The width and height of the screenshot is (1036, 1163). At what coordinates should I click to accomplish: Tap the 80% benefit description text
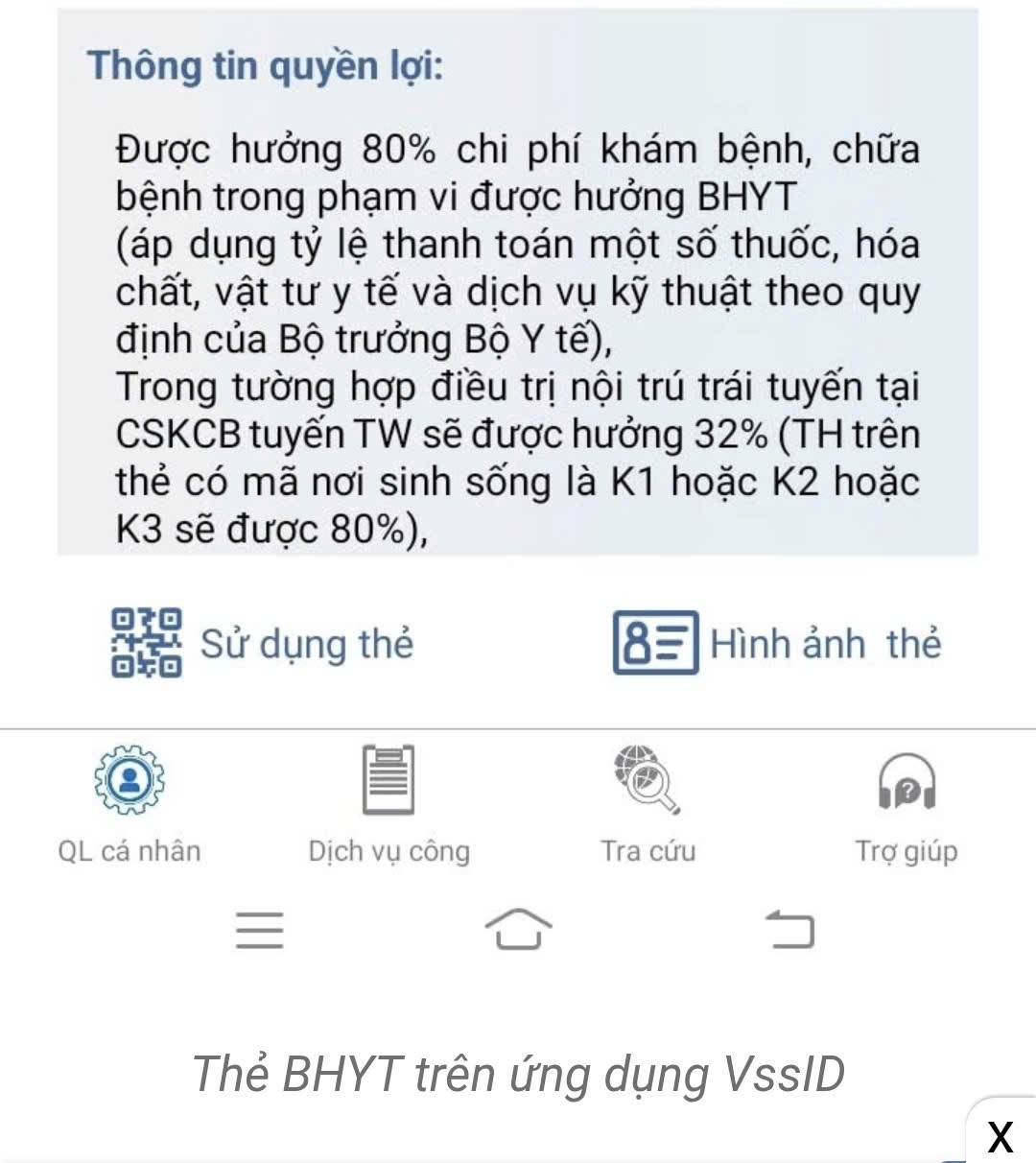(x=518, y=173)
